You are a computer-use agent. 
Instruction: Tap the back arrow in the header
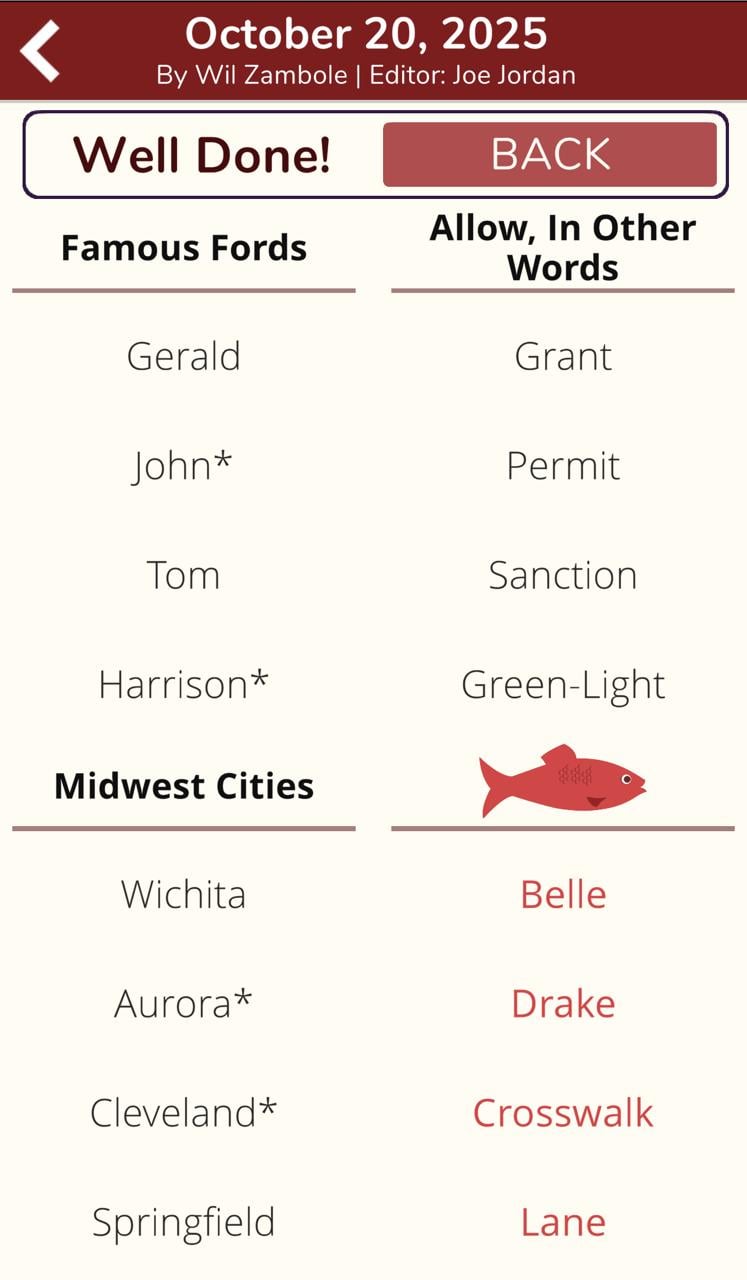41,50
